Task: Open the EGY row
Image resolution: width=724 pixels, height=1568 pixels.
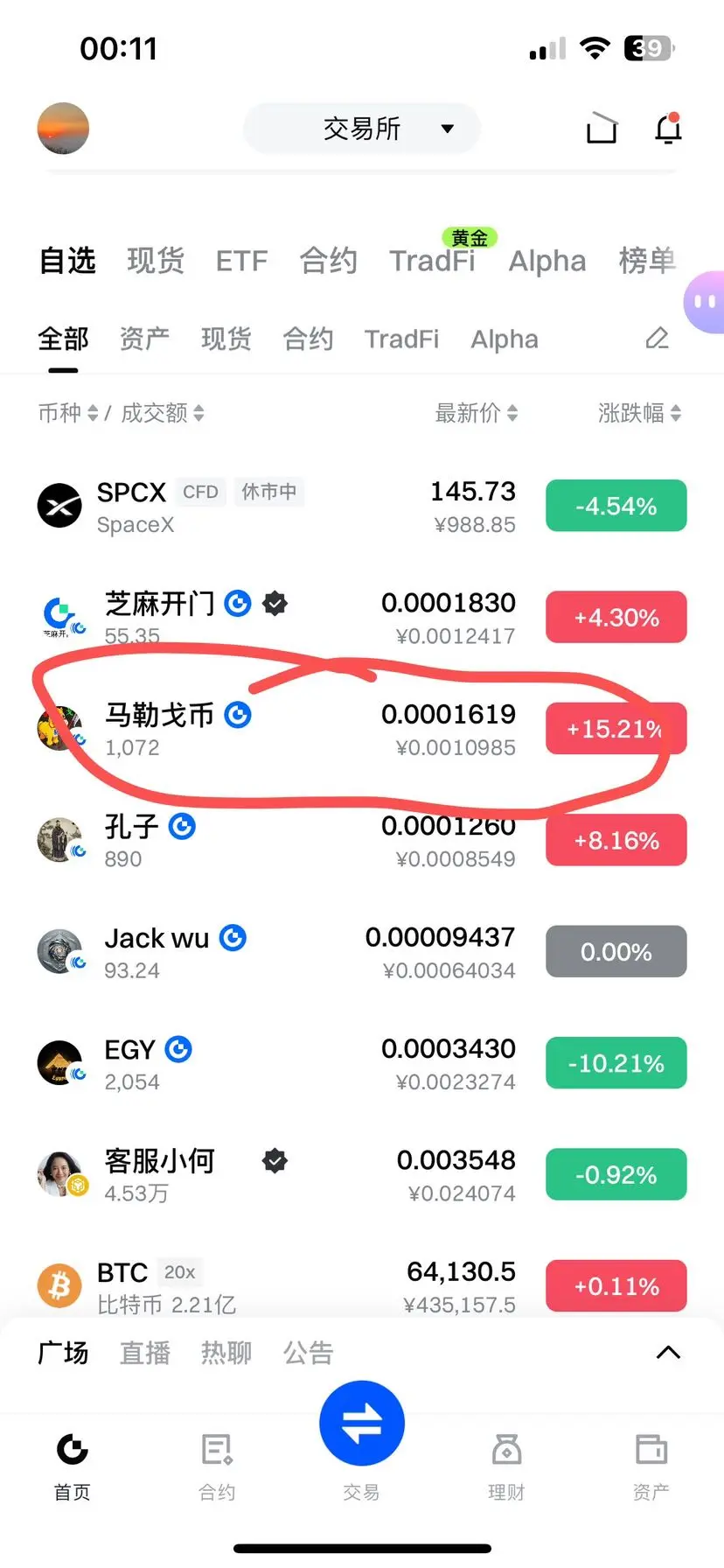Action: coord(362,1064)
